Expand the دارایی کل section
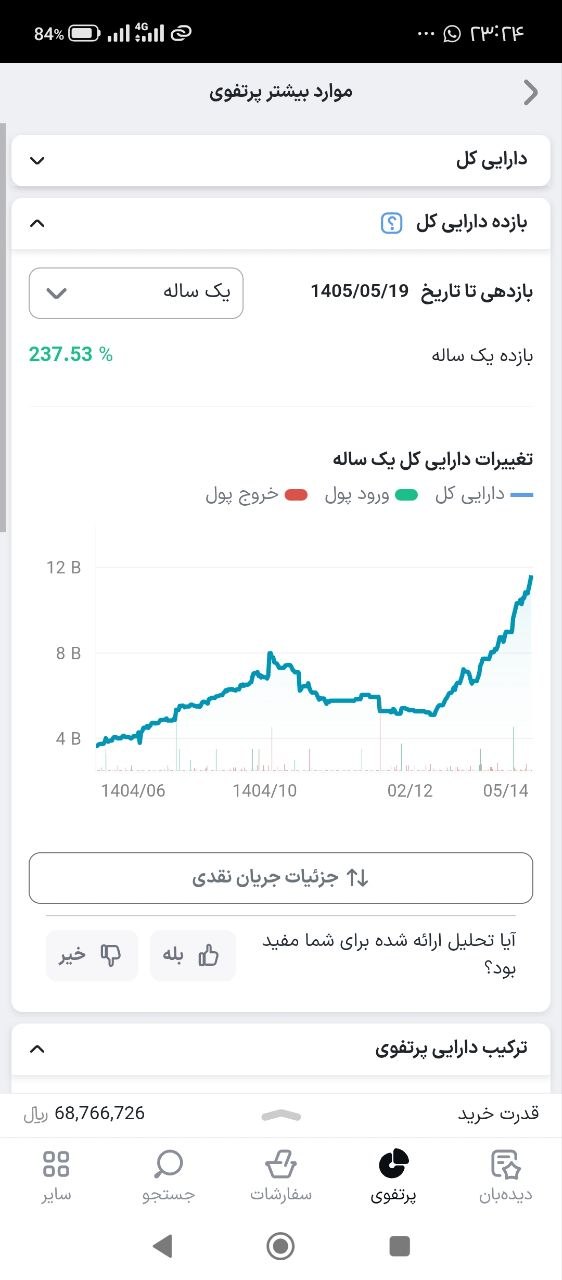Viewport: 562px width, 1280px height. [x=281, y=160]
